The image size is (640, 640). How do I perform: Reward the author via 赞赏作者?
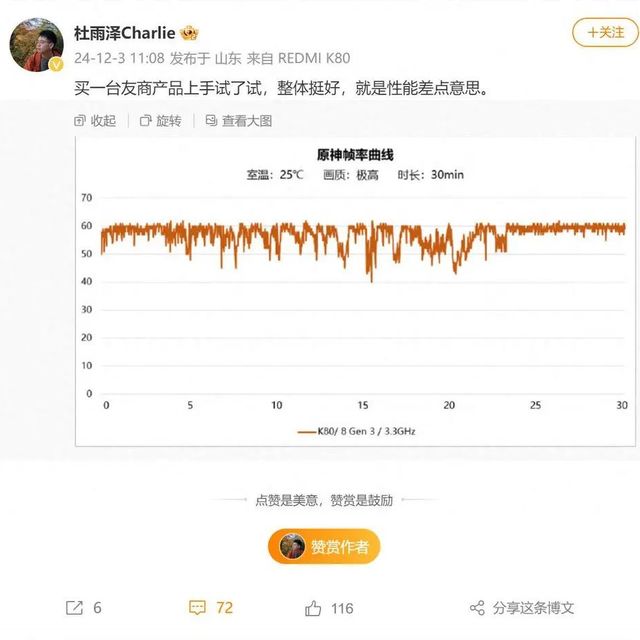tap(324, 546)
